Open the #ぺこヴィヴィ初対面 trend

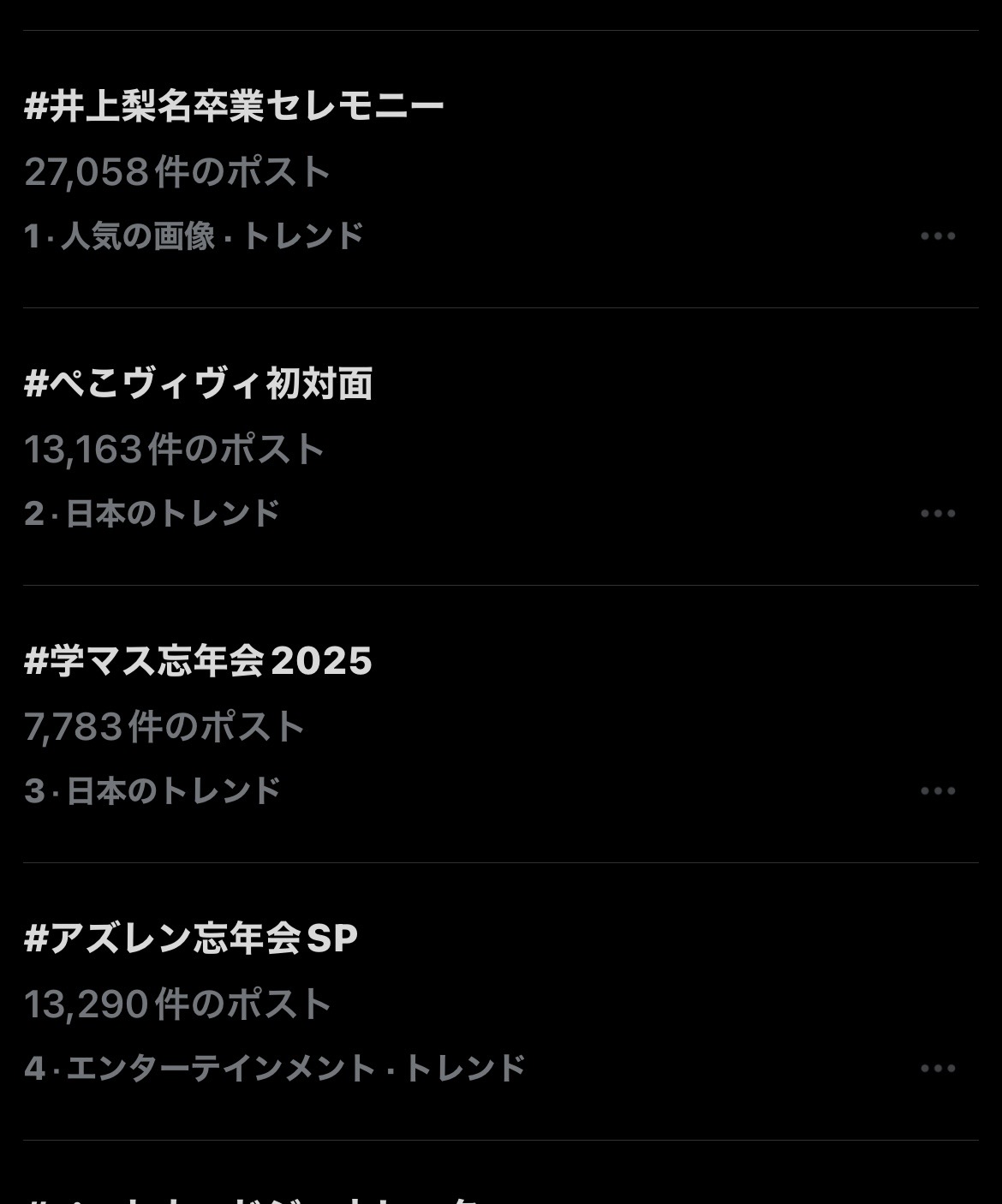(x=199, y=384)
